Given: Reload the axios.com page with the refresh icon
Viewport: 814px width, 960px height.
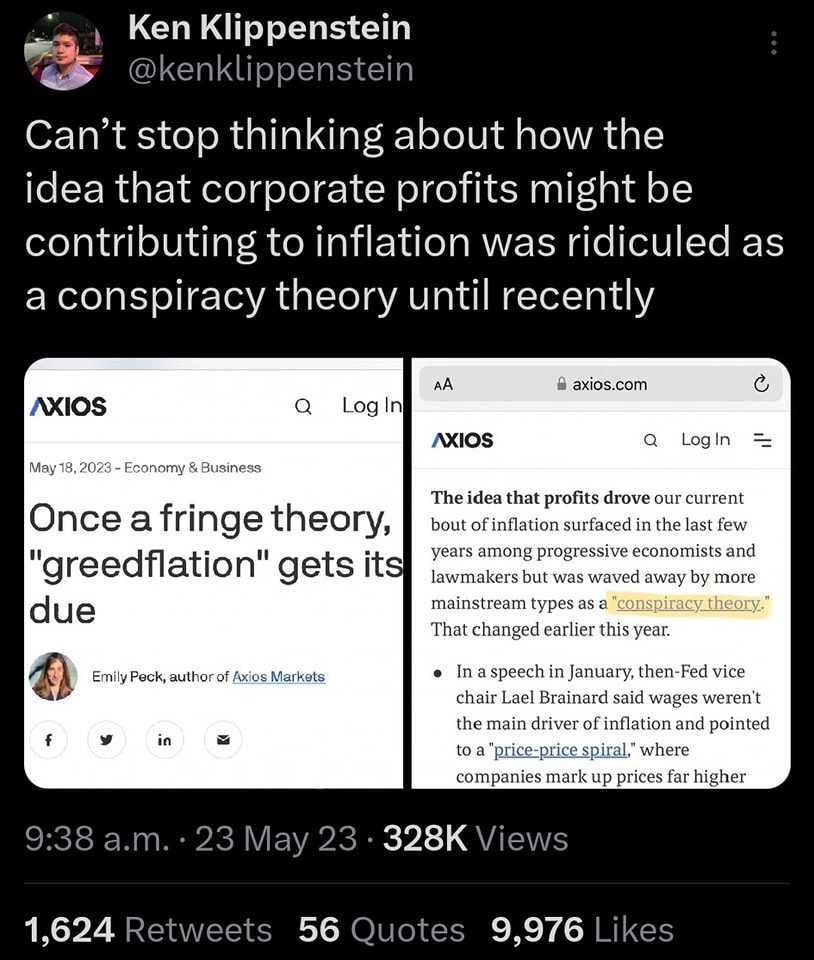Looking at the screenshot, I should (761, 384).
